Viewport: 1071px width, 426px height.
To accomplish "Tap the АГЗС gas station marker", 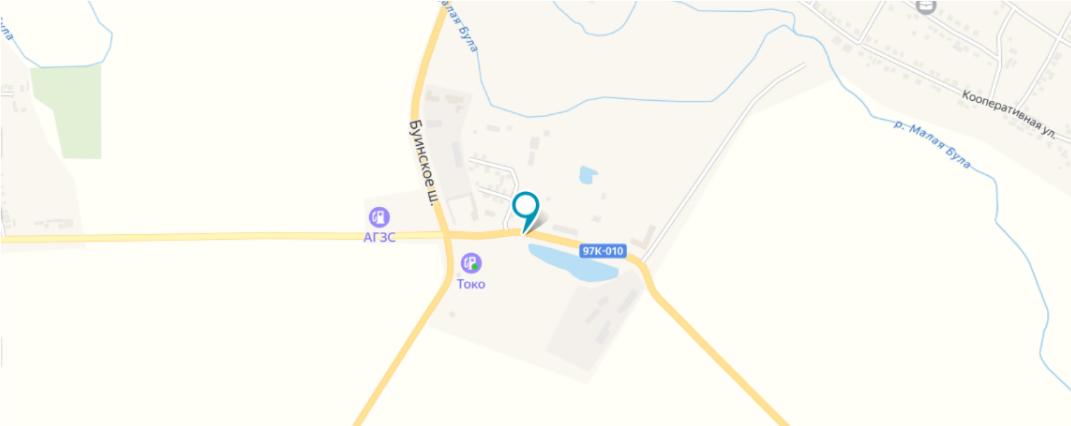I will [x=379, y=216].
